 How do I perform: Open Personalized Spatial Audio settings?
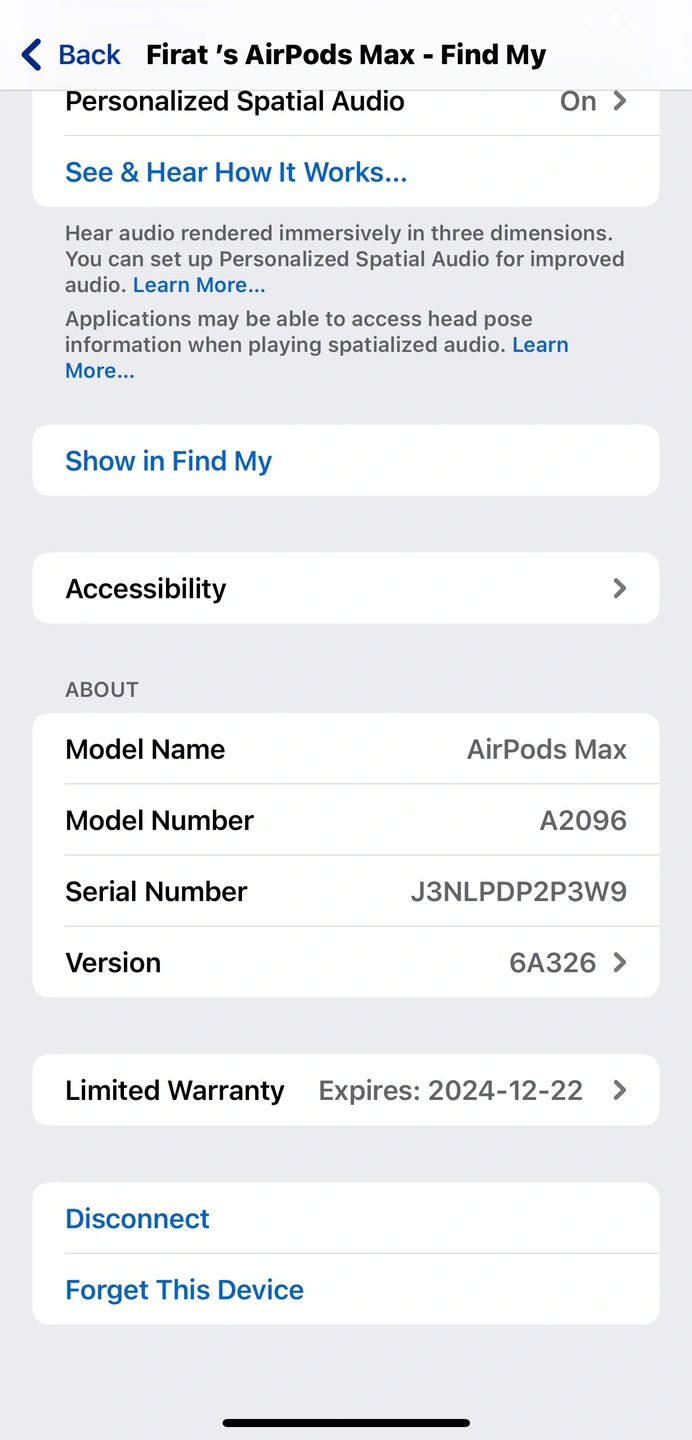(345, 102)
